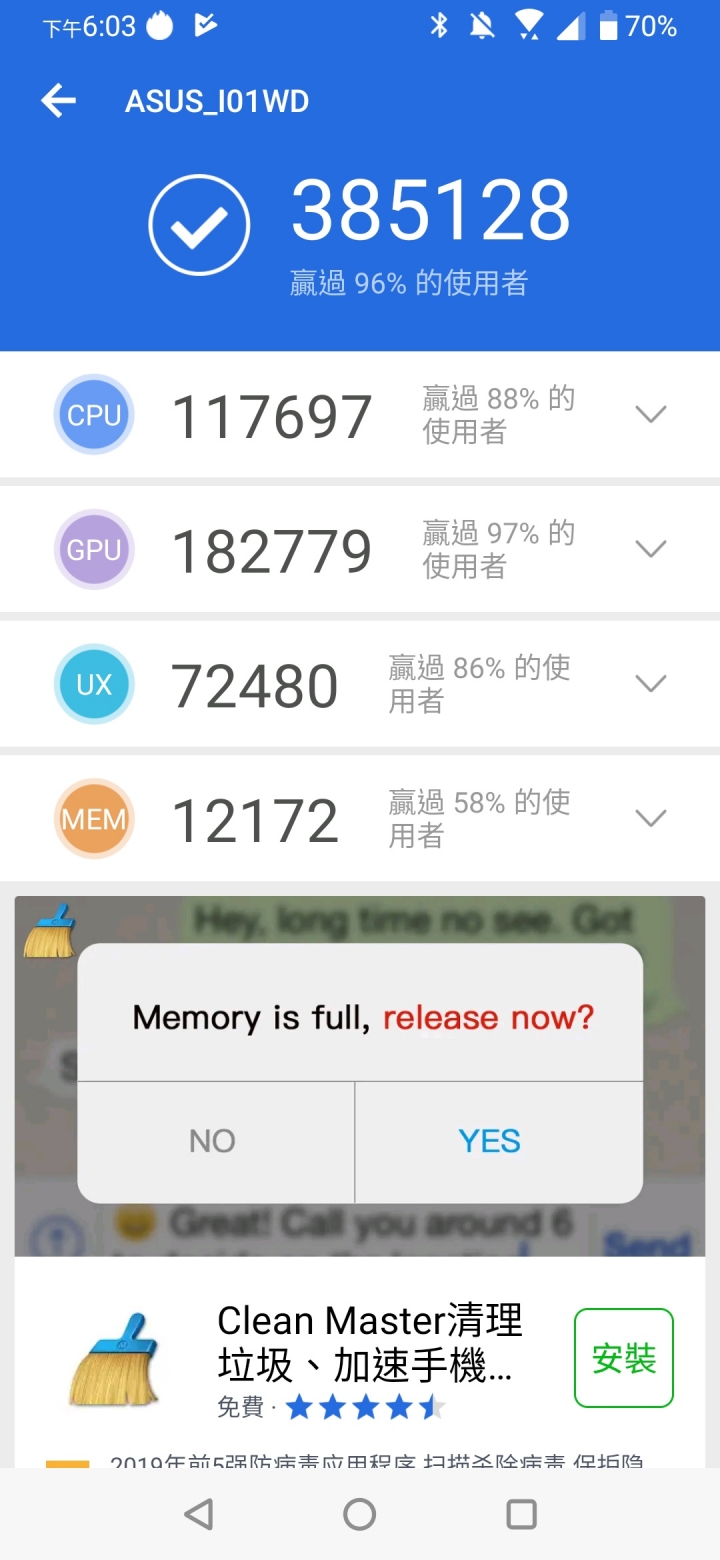The height and width of the screenshot is (1560, 720).
Task: Expand the UX score details
Action: (x=651, y=684)
